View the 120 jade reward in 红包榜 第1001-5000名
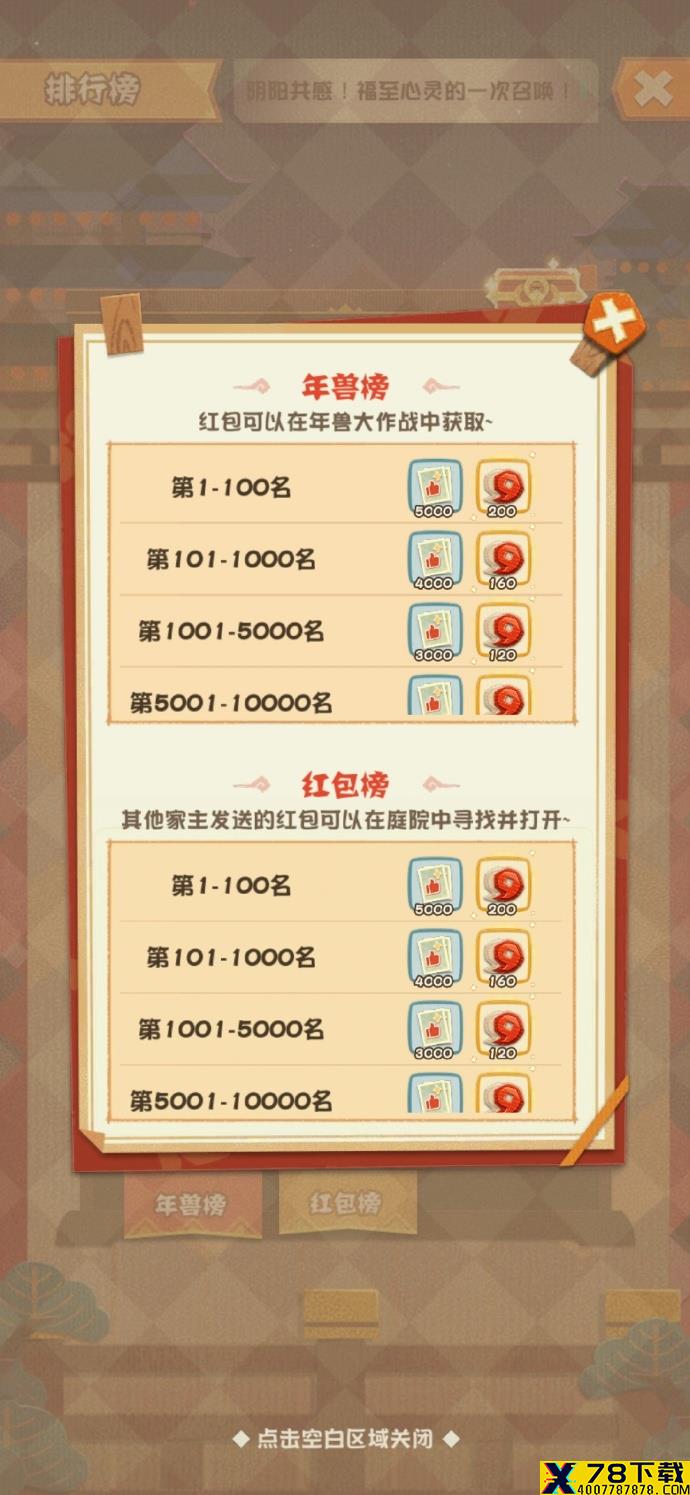Image resolution: width=690 pixels, height=1495 pixels. [502, 1030]
